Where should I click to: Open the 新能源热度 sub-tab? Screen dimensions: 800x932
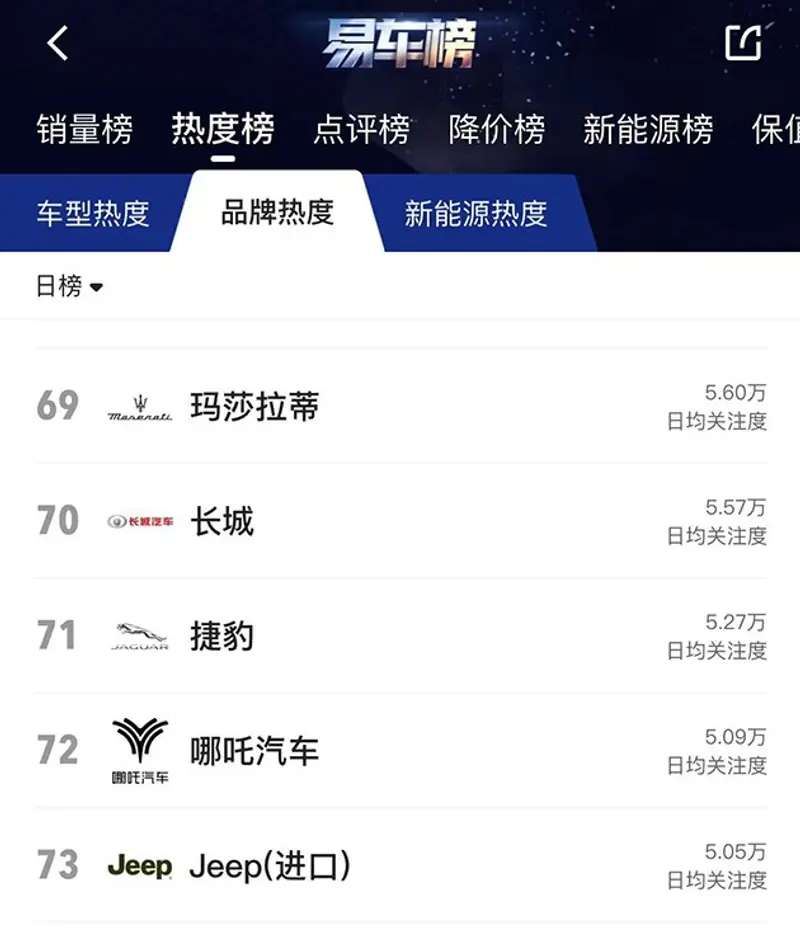tap(476, 214)
